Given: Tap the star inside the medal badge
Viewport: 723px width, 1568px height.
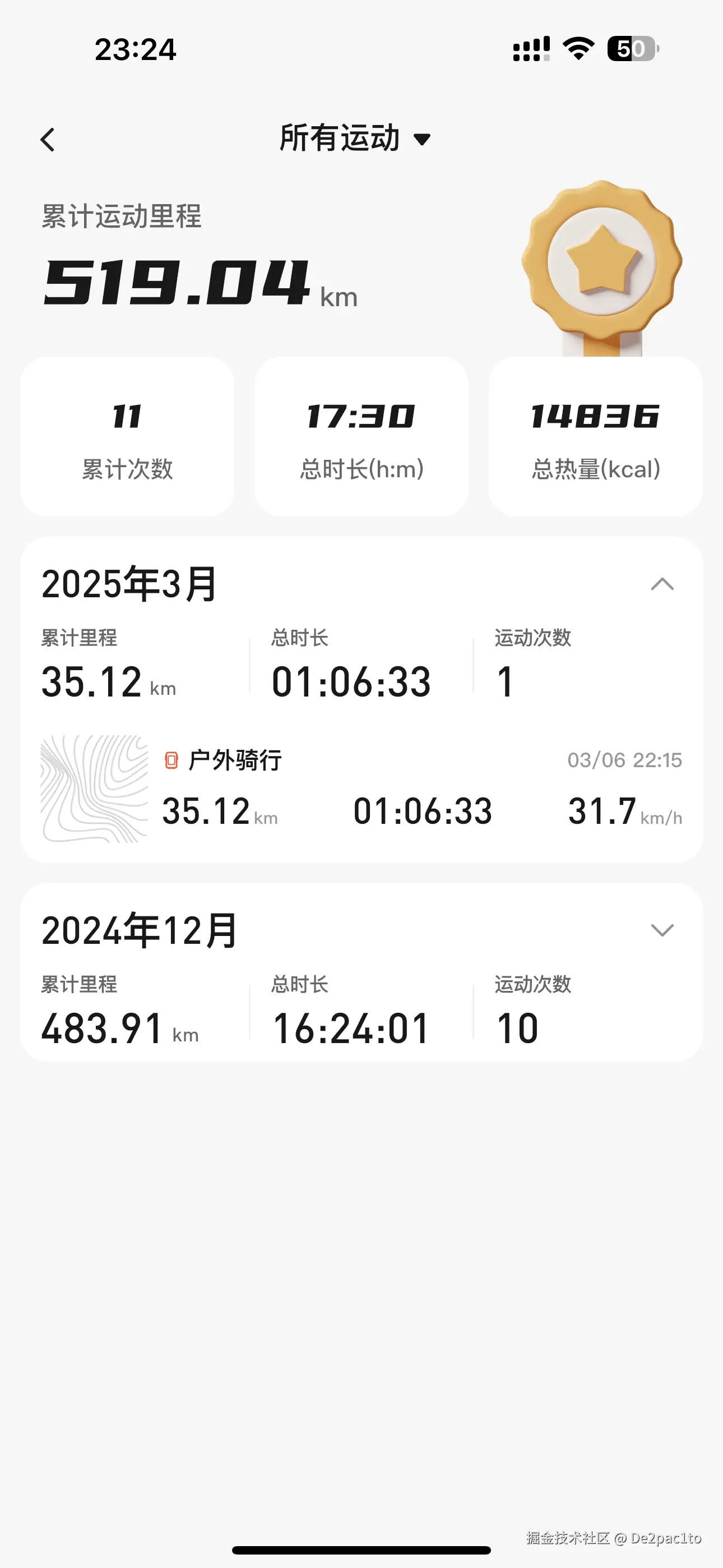Looking at the screenshot, I should pos(604,259).
